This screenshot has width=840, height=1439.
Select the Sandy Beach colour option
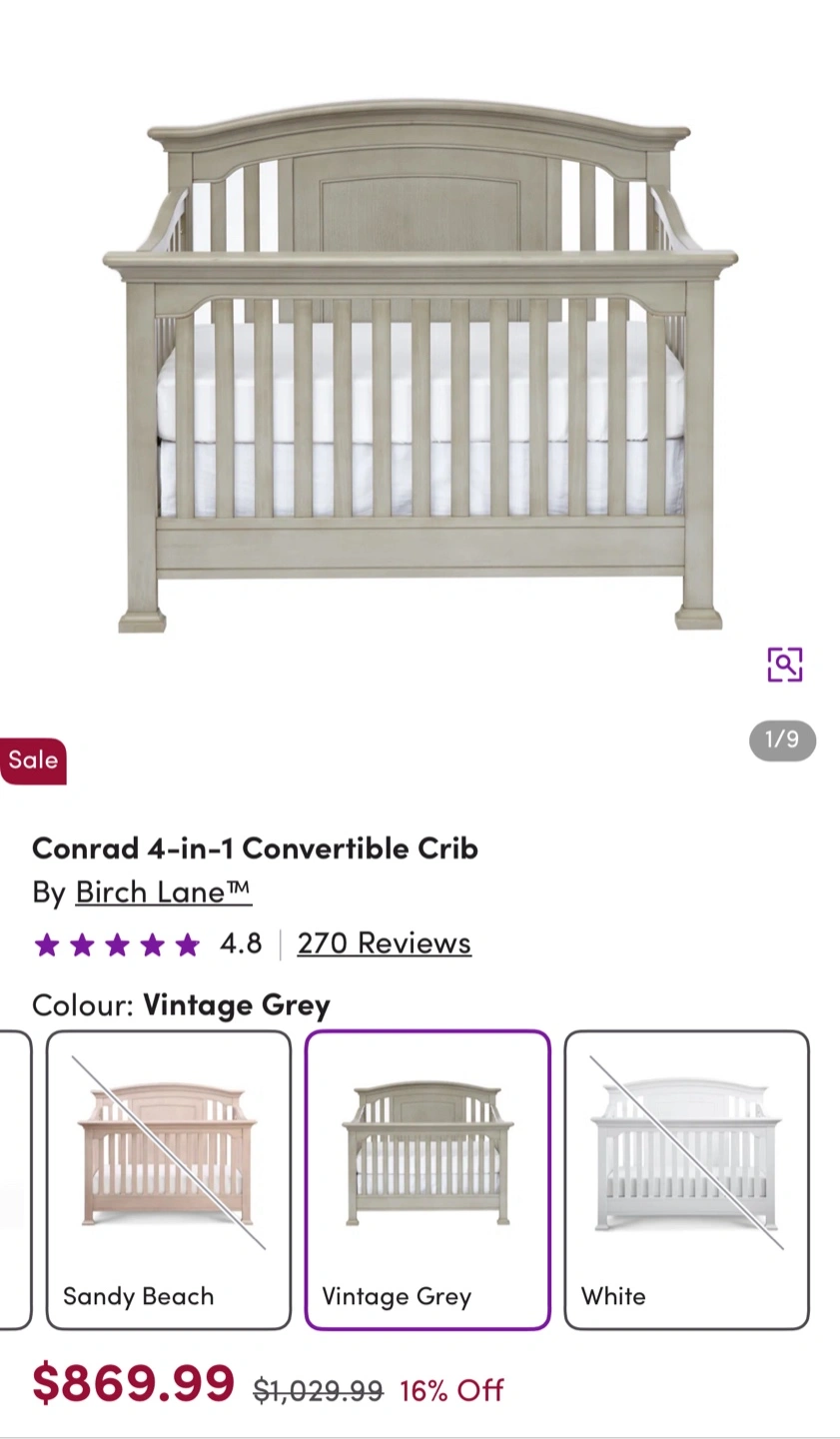168,1179
